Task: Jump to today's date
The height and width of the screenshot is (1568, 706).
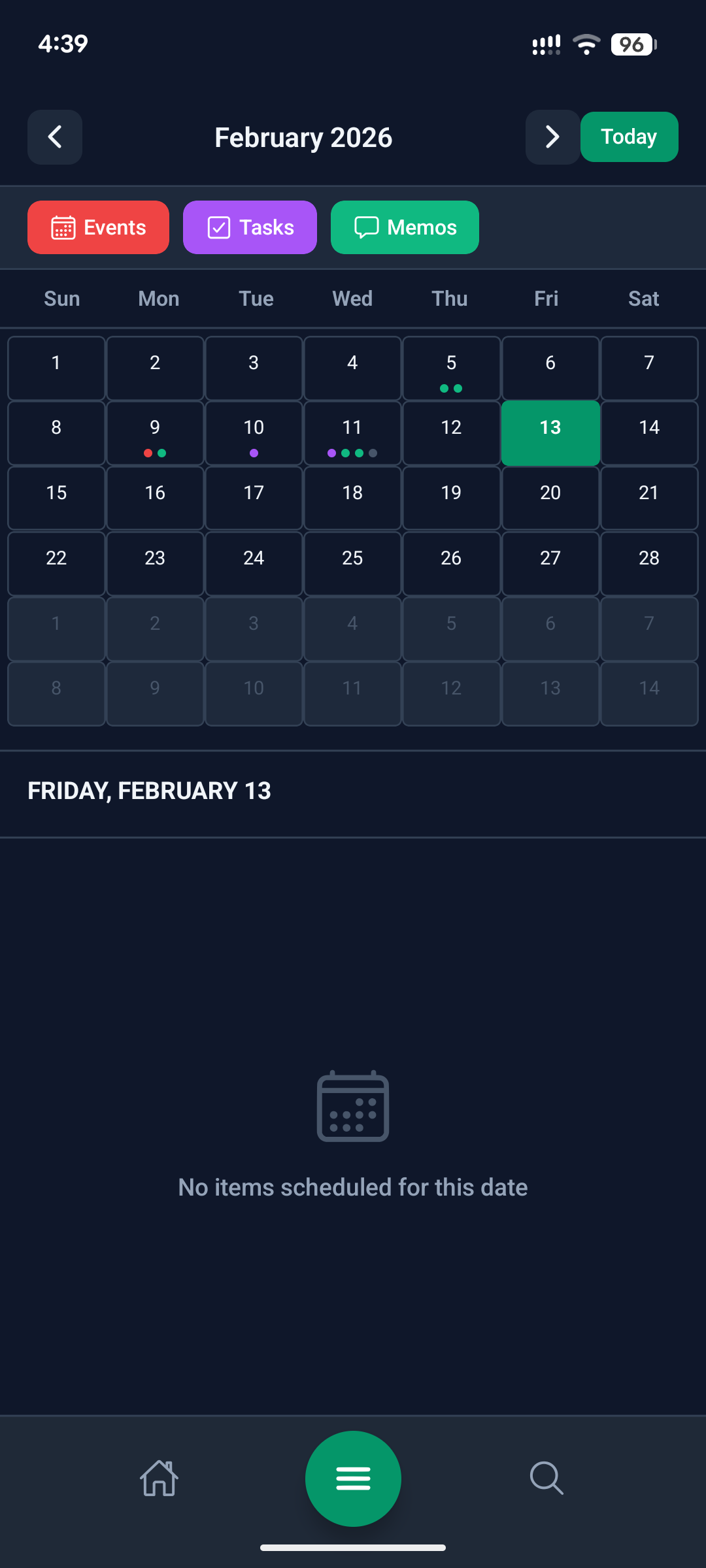Action: [x=629, y=137]
